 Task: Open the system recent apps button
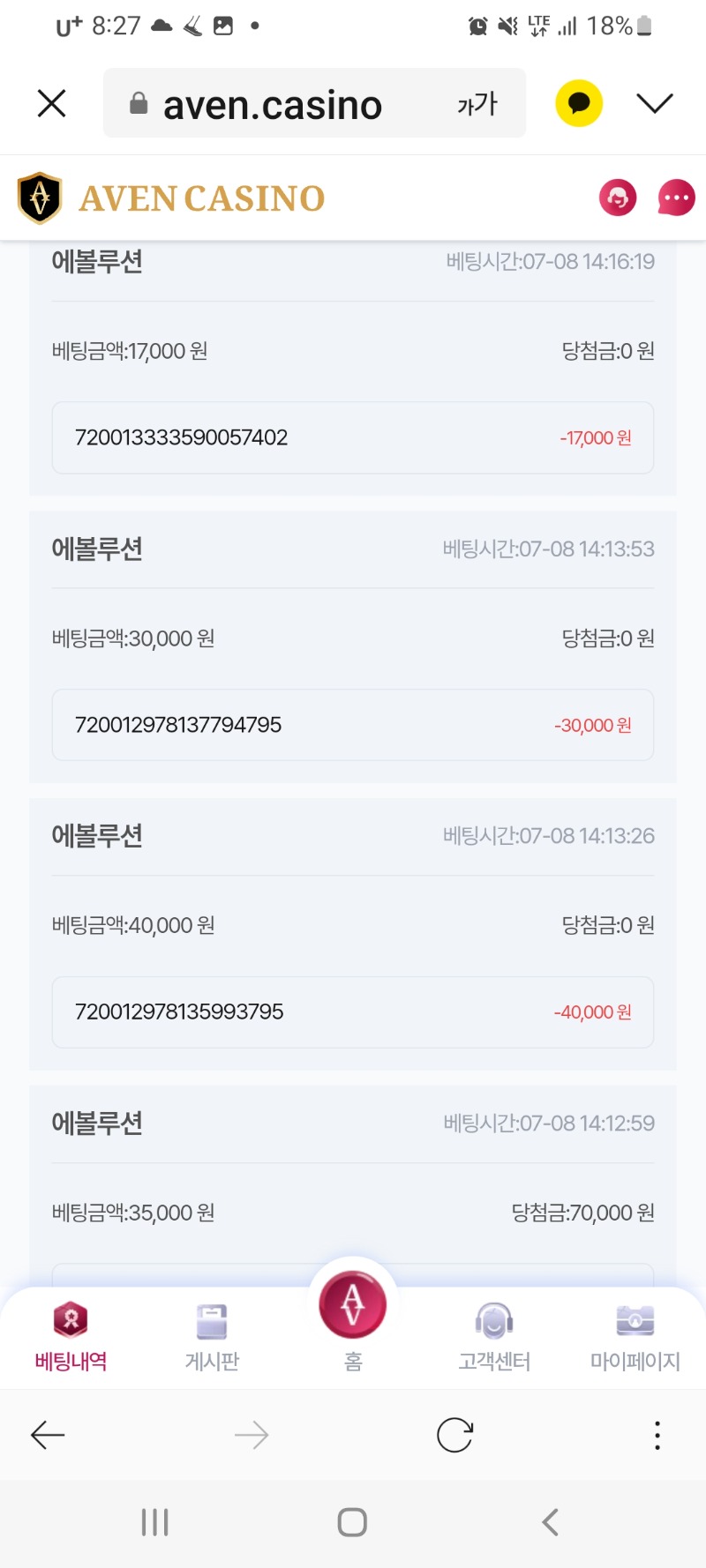(155, 1522)
